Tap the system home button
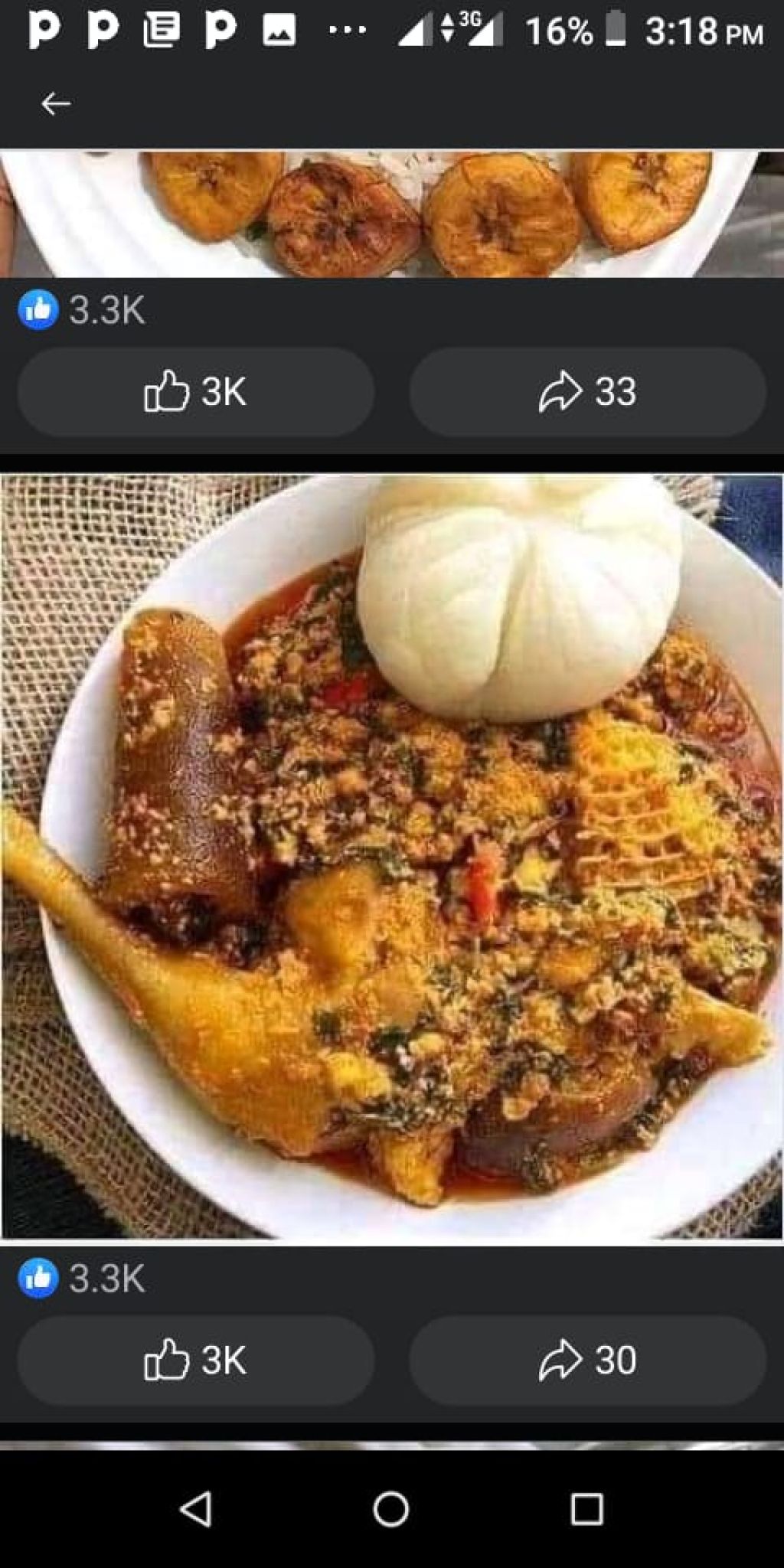 pyautogui.click(x=391, y=1509)
